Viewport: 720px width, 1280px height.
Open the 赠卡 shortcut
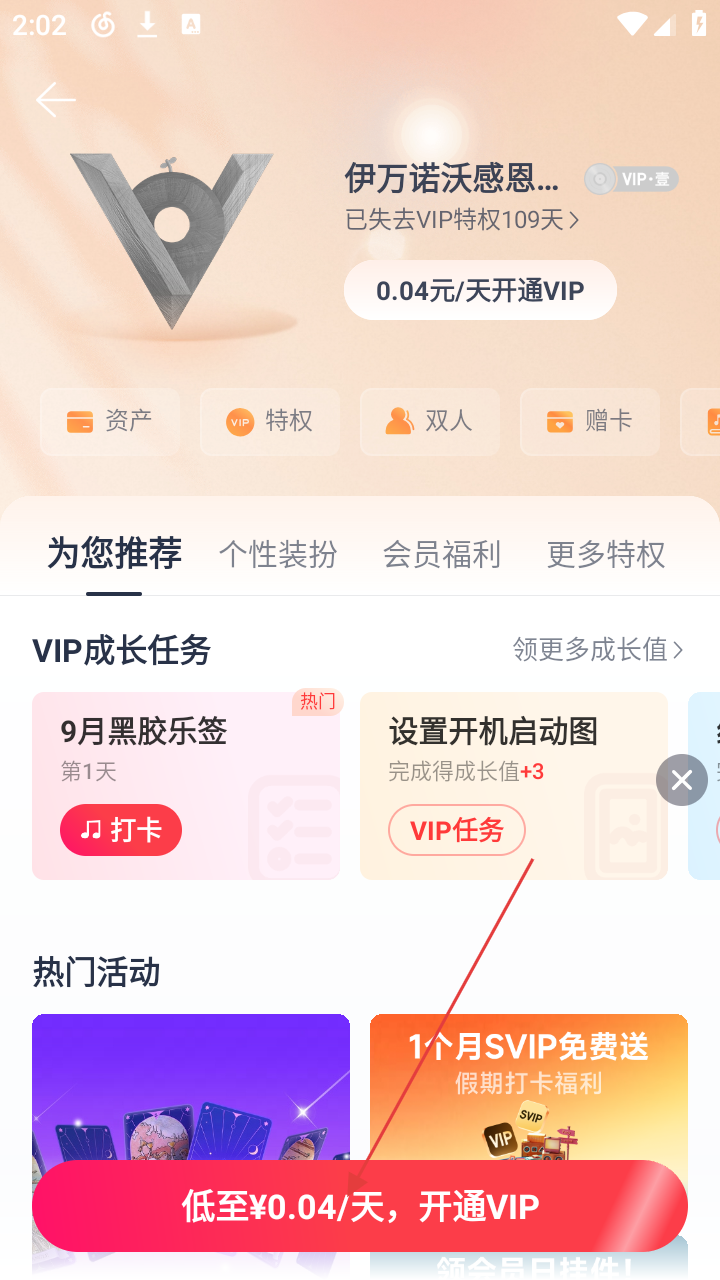coord(590,422)
